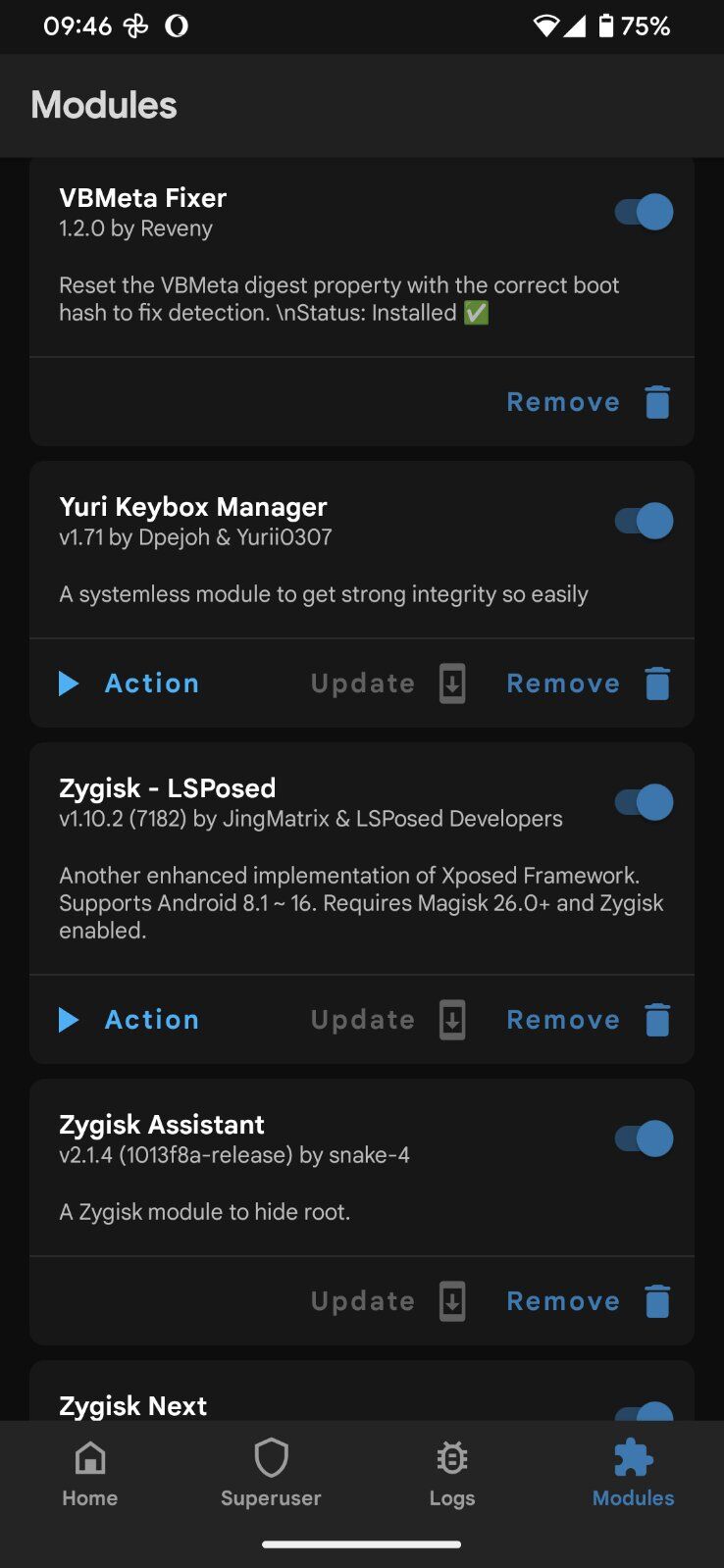Run Action for Zygisk - LSPosed
Viewport: 724px width, 1568px height.
tap(129, 1020)
